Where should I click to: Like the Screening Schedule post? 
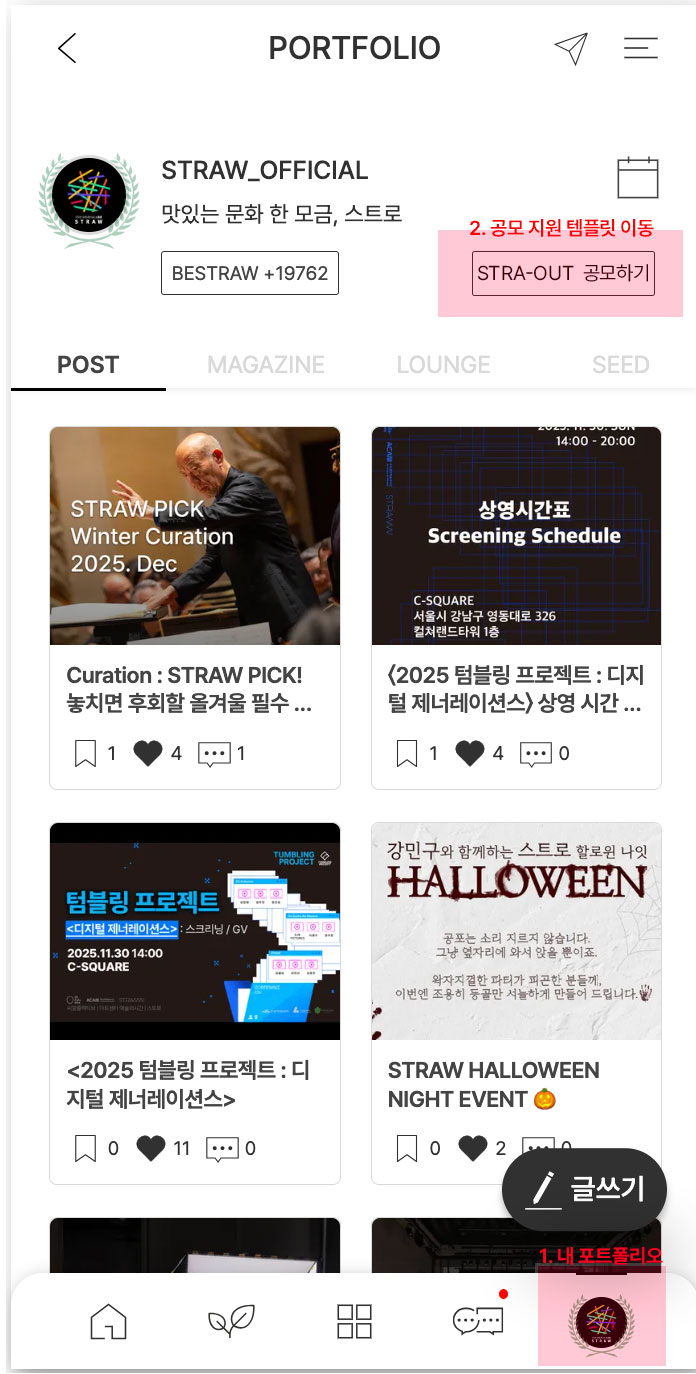(x=470, y=753)
